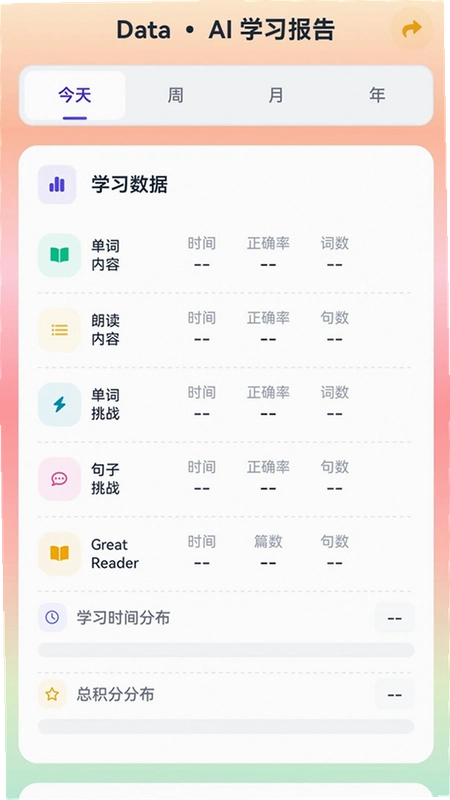The height and width of the screenshot is (800, 450).
Task: Select the 今天 tab
Action: tap(74, 95)
